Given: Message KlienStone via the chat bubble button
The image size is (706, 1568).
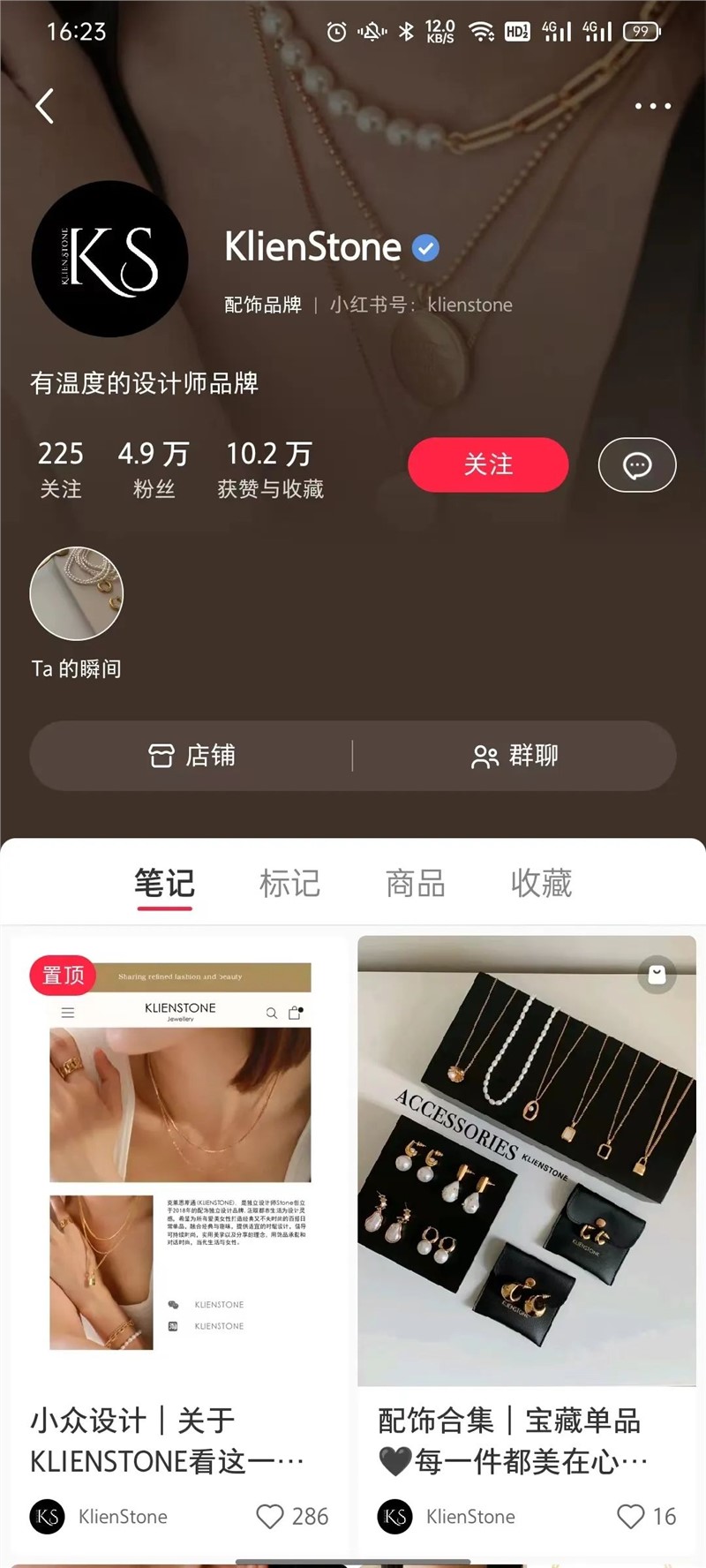Looking at the screenshot, I should click(x=636, y=464).
